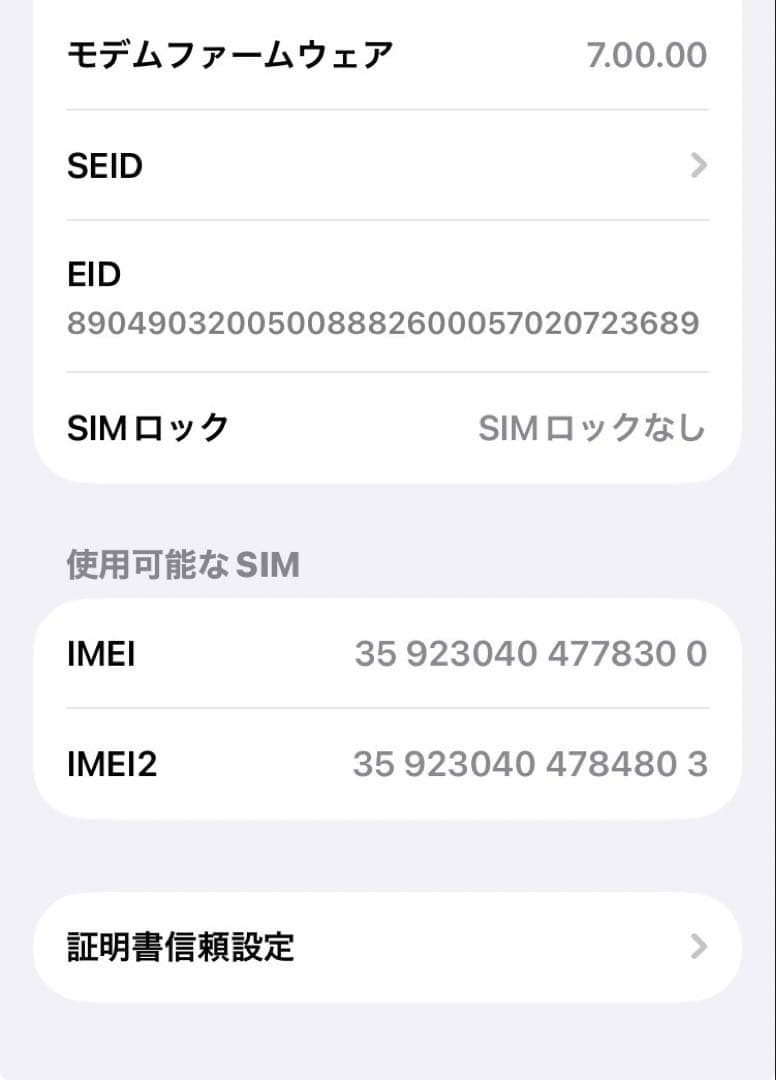
Task: Open SEID using its right-pointing arrow icon
Action: (x=698, y=165)
